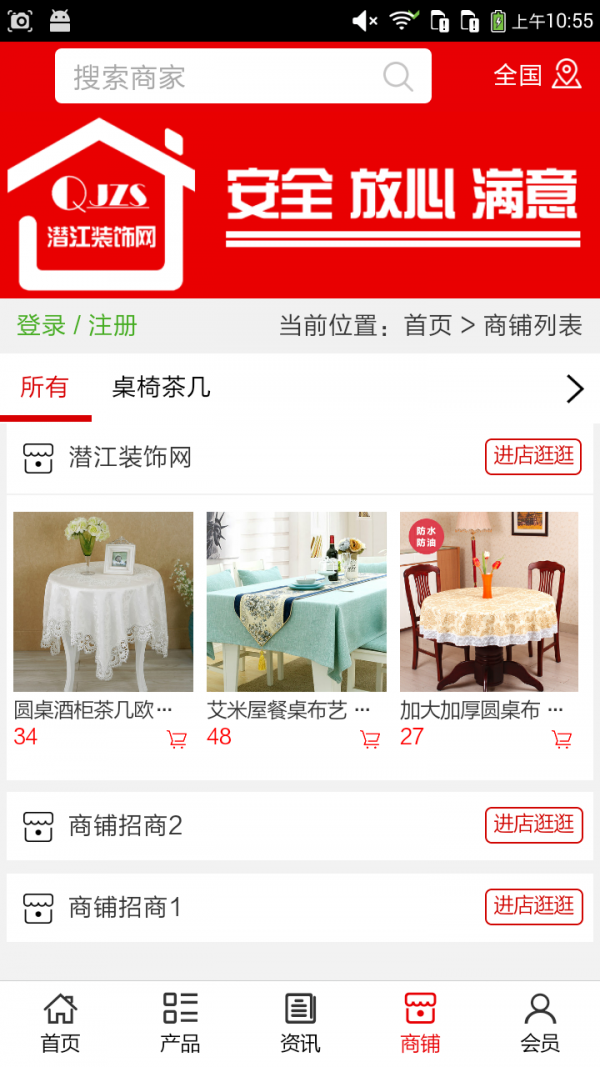Open the 全国 location selector

(537, 75)
